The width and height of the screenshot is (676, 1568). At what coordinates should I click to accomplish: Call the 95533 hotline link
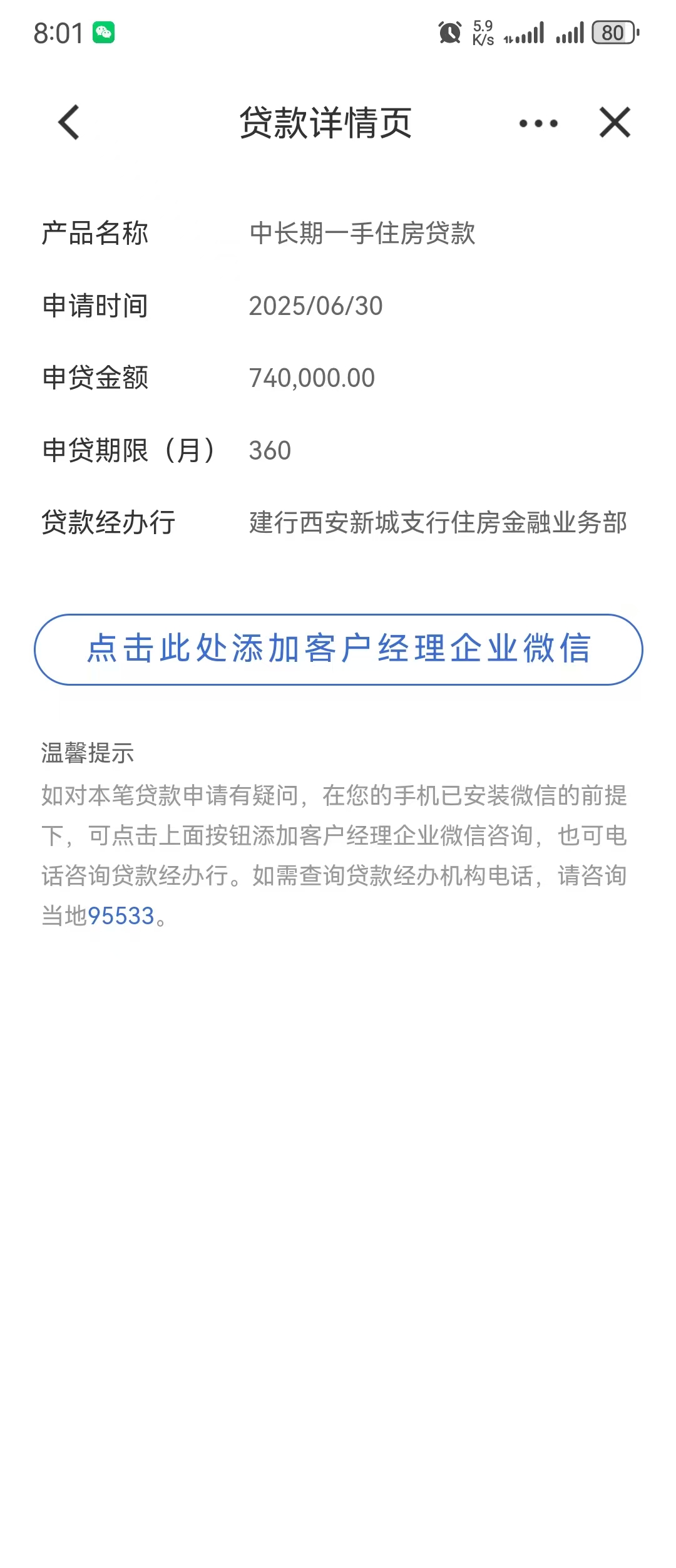pyautogui.click(x=121, y=916)
